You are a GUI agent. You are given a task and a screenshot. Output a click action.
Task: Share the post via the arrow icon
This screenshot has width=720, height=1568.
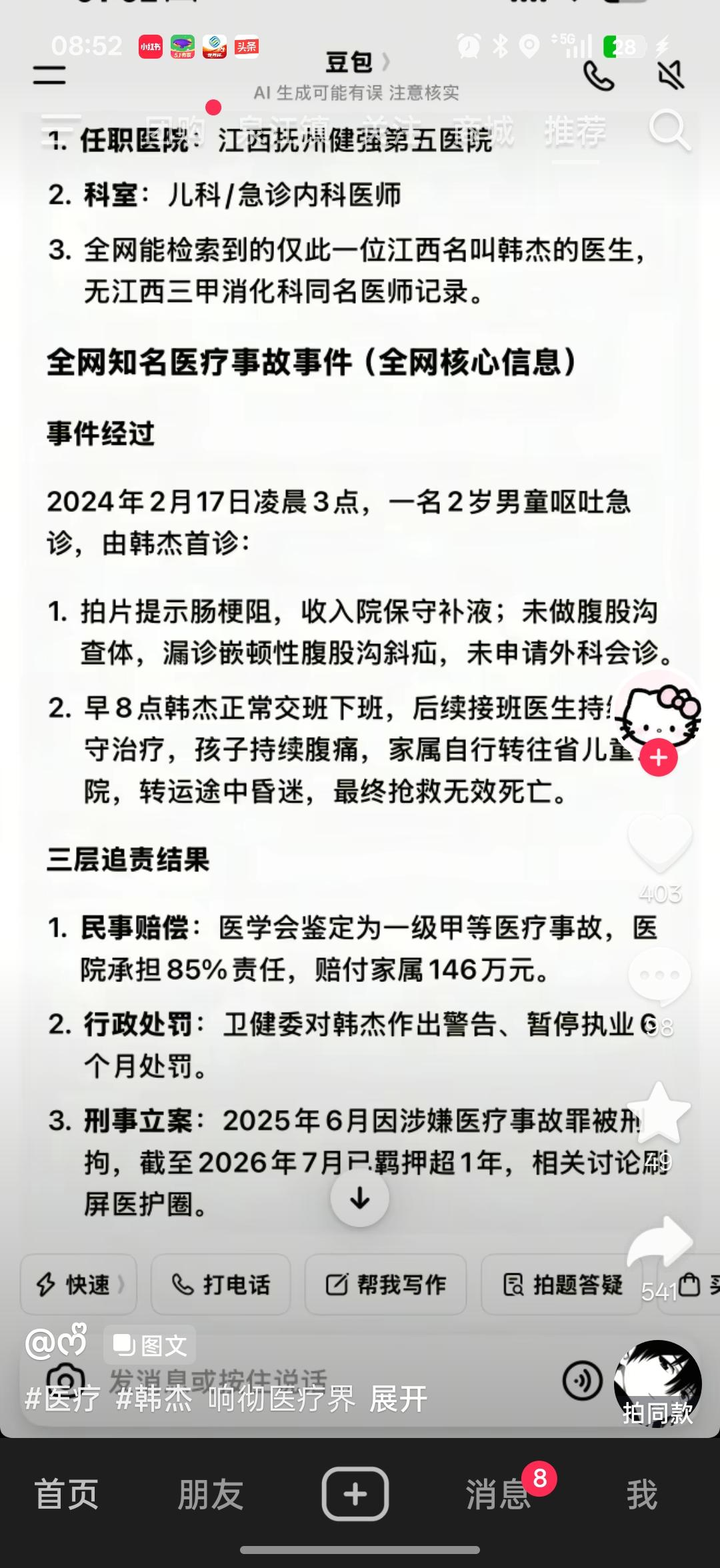[x=661, y=1243]
